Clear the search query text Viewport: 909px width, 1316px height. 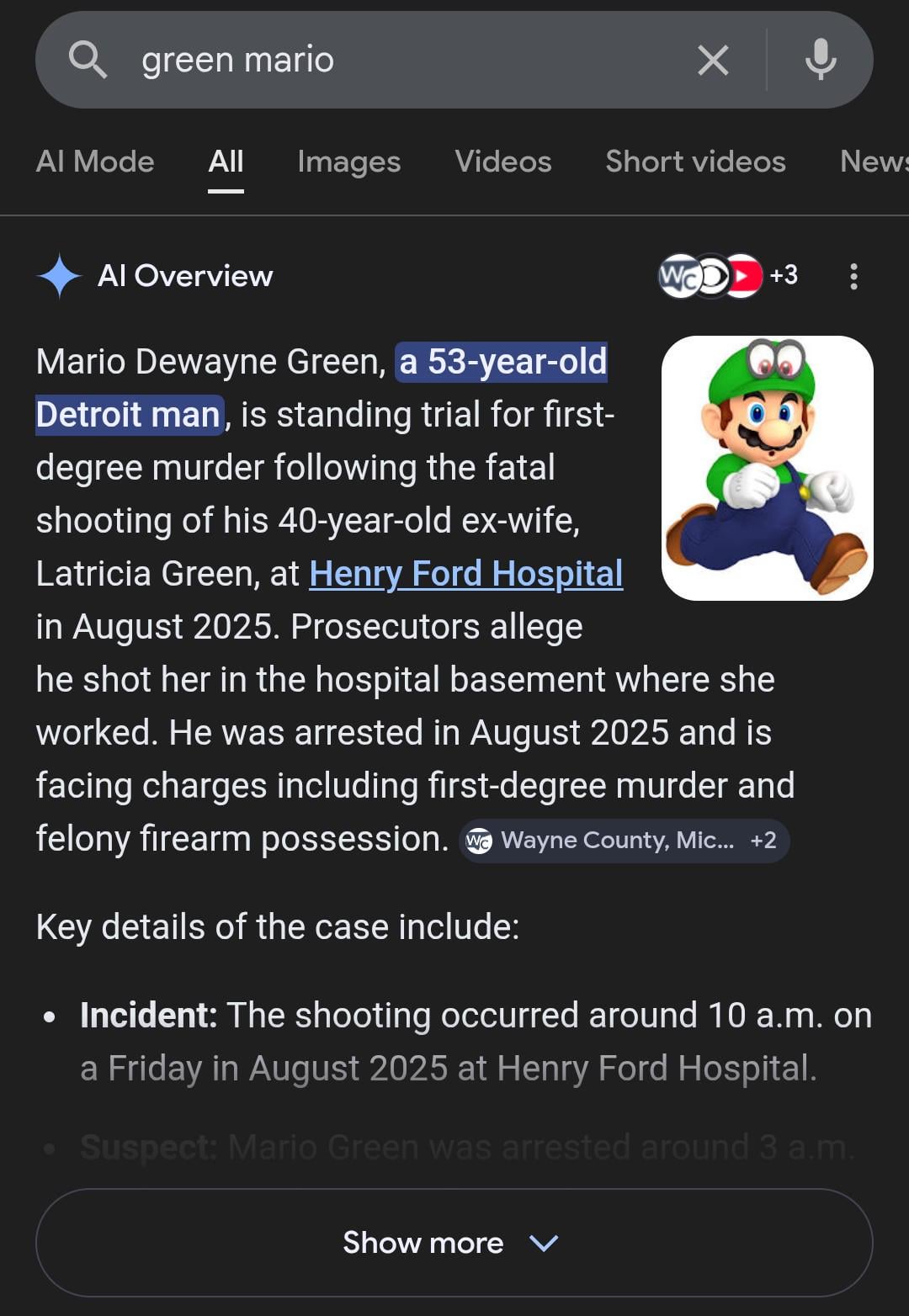click(713, 61)
